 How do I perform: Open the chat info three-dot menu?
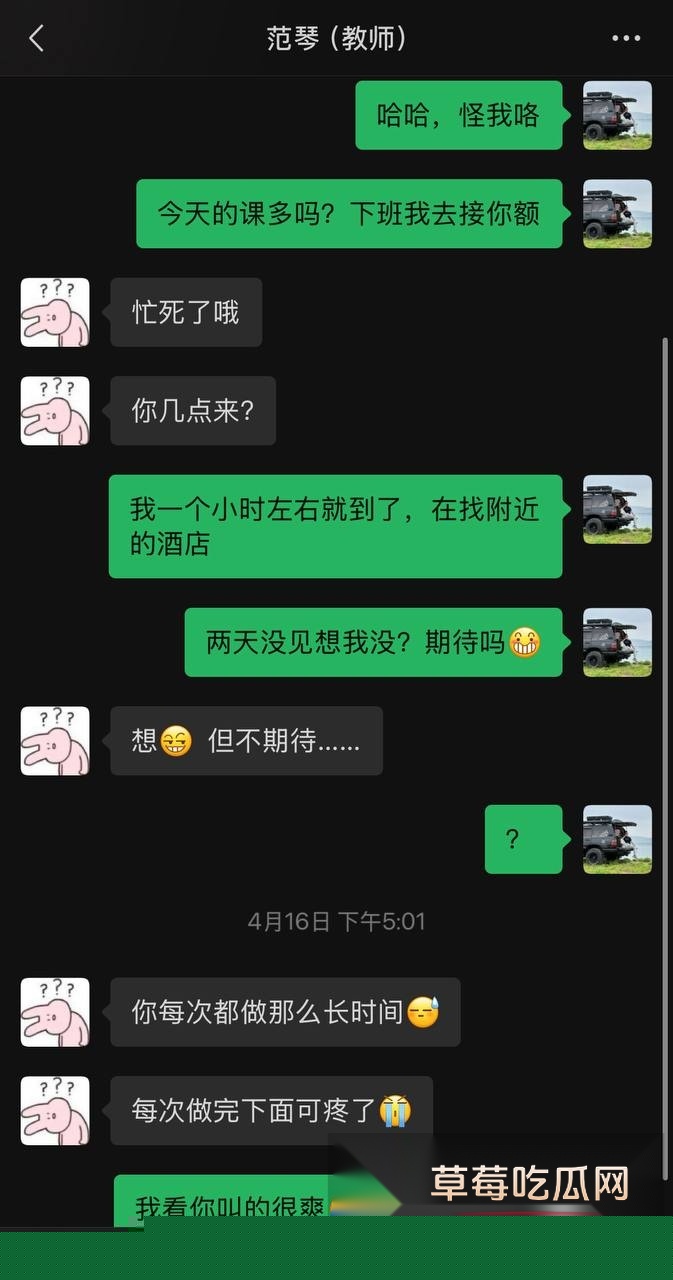coord(626,39)
